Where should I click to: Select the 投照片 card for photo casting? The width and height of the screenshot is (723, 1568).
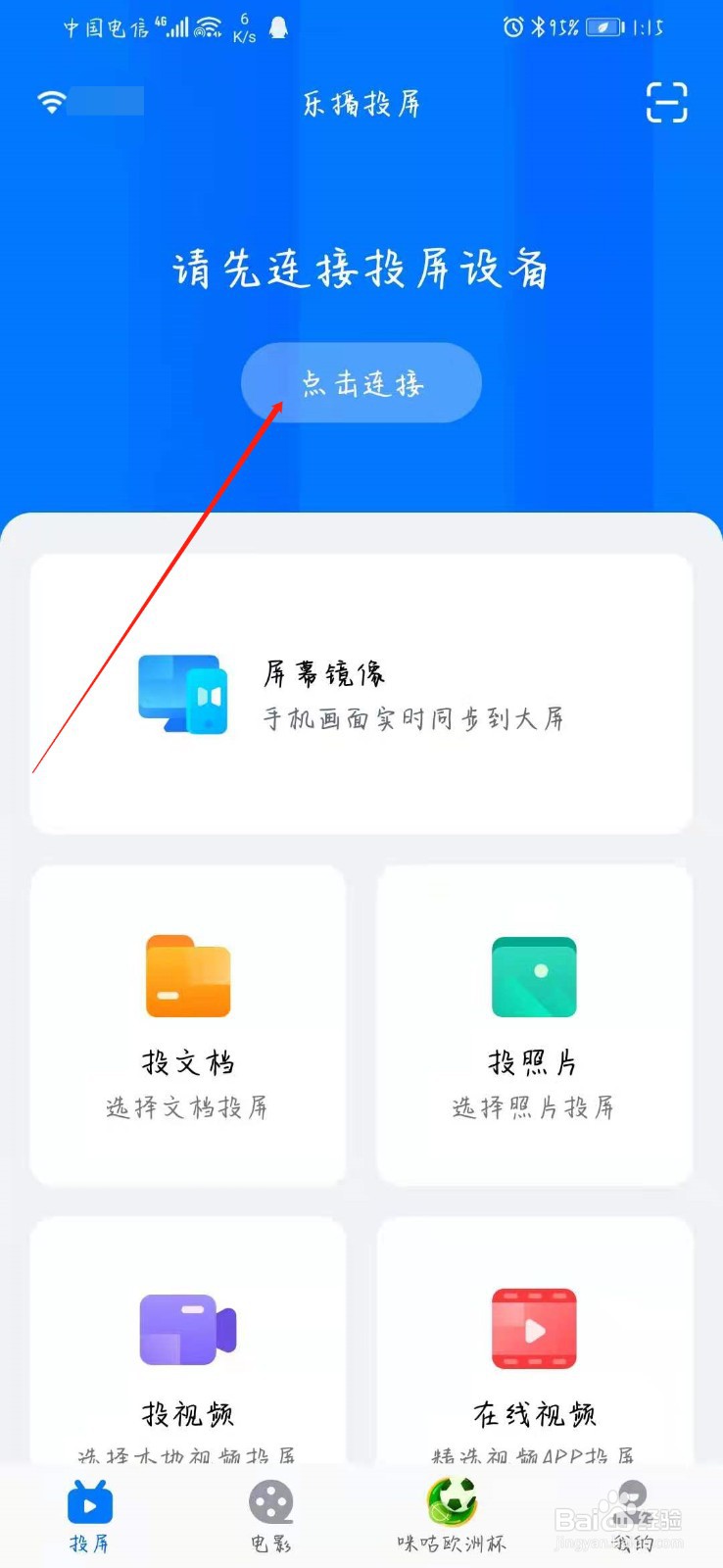[533, 1024]
